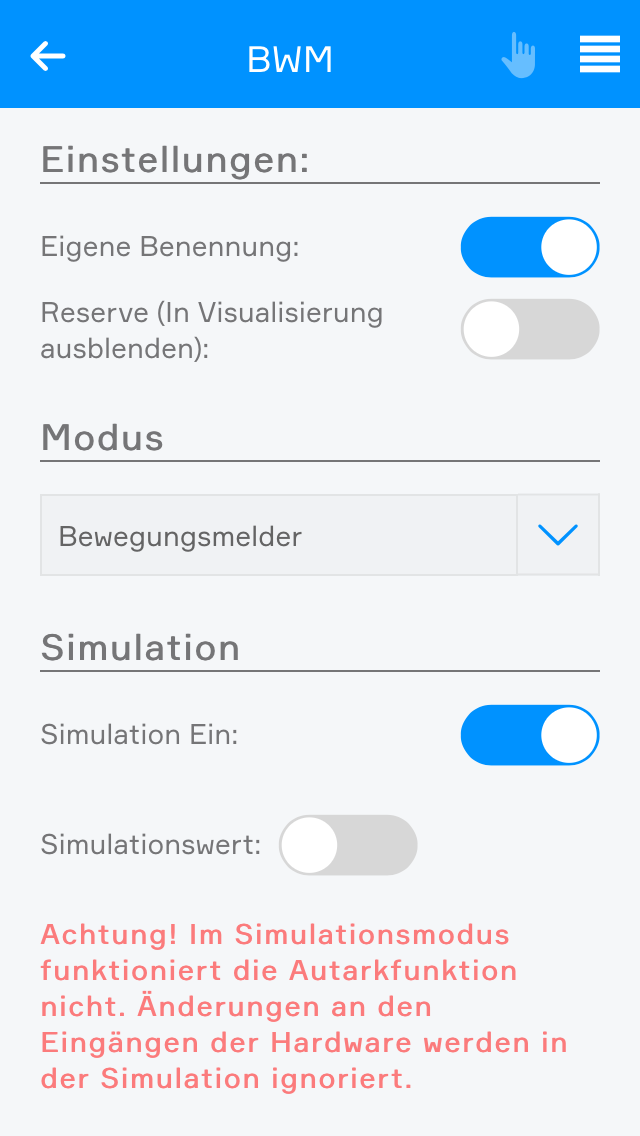The height and width of the screenshot is (1136, 640).
Task: Disable the Eigene Benennung switch
Action: (530, 247)
